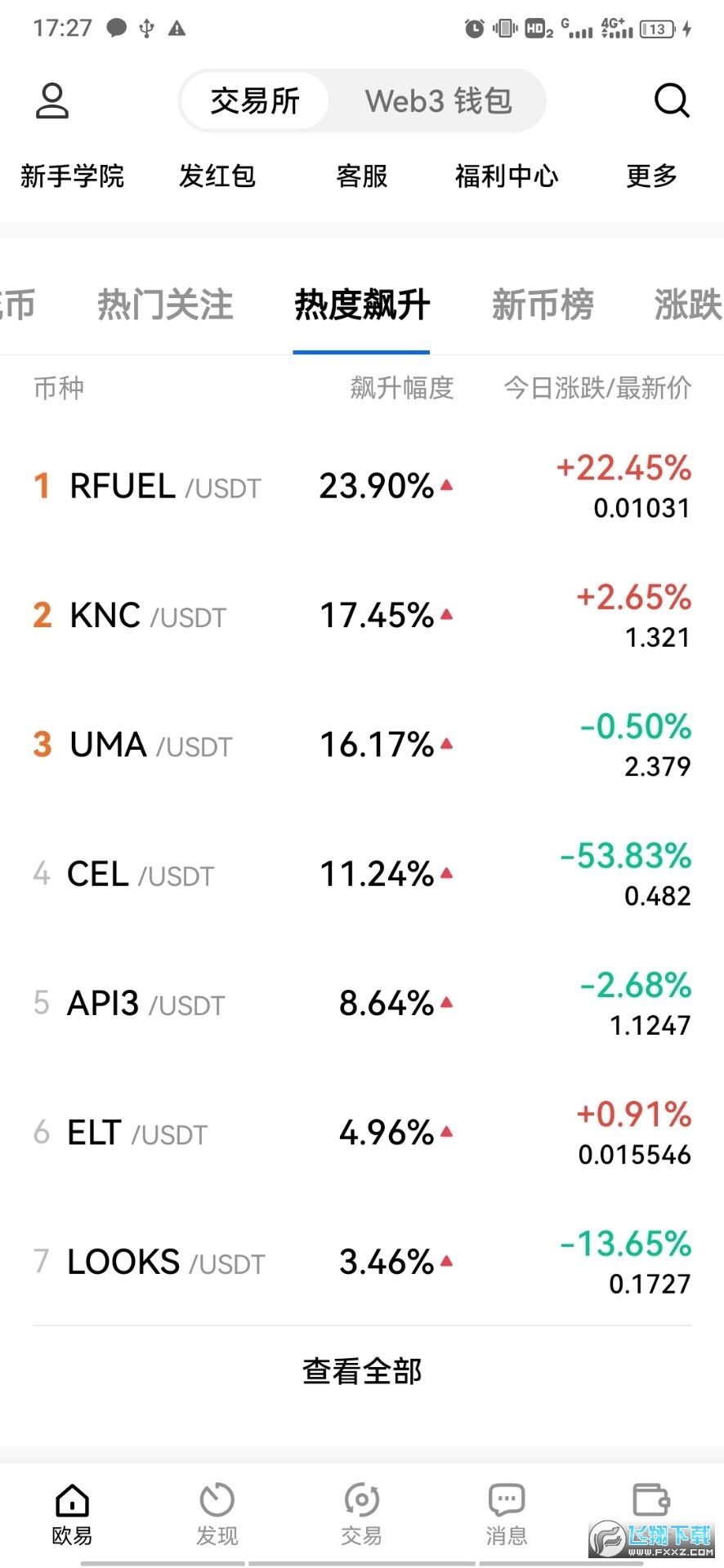
Task: Switch to the Web3 钱包 tab
Action: pos(437,100)
